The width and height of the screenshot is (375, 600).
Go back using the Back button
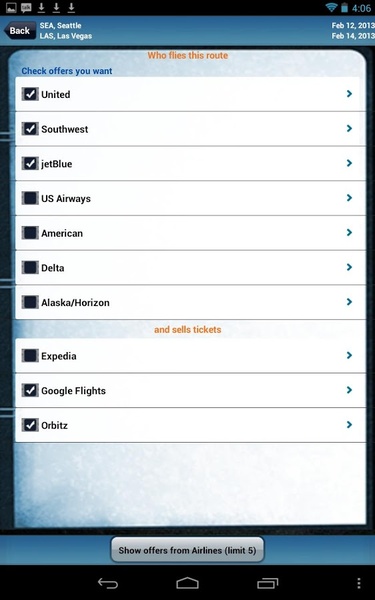[18, 31]
